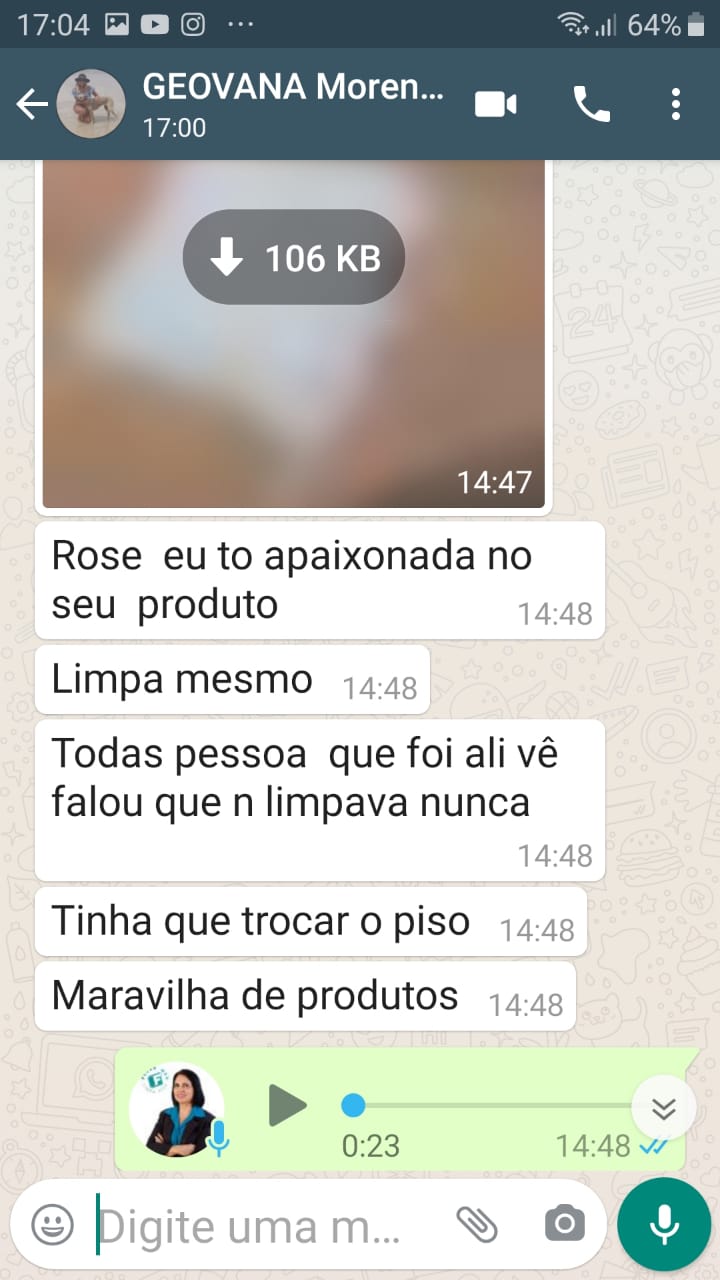720x1280 pixels.
Task: Tap the voice message seek bar
Action: click(x=492, y=1105)
